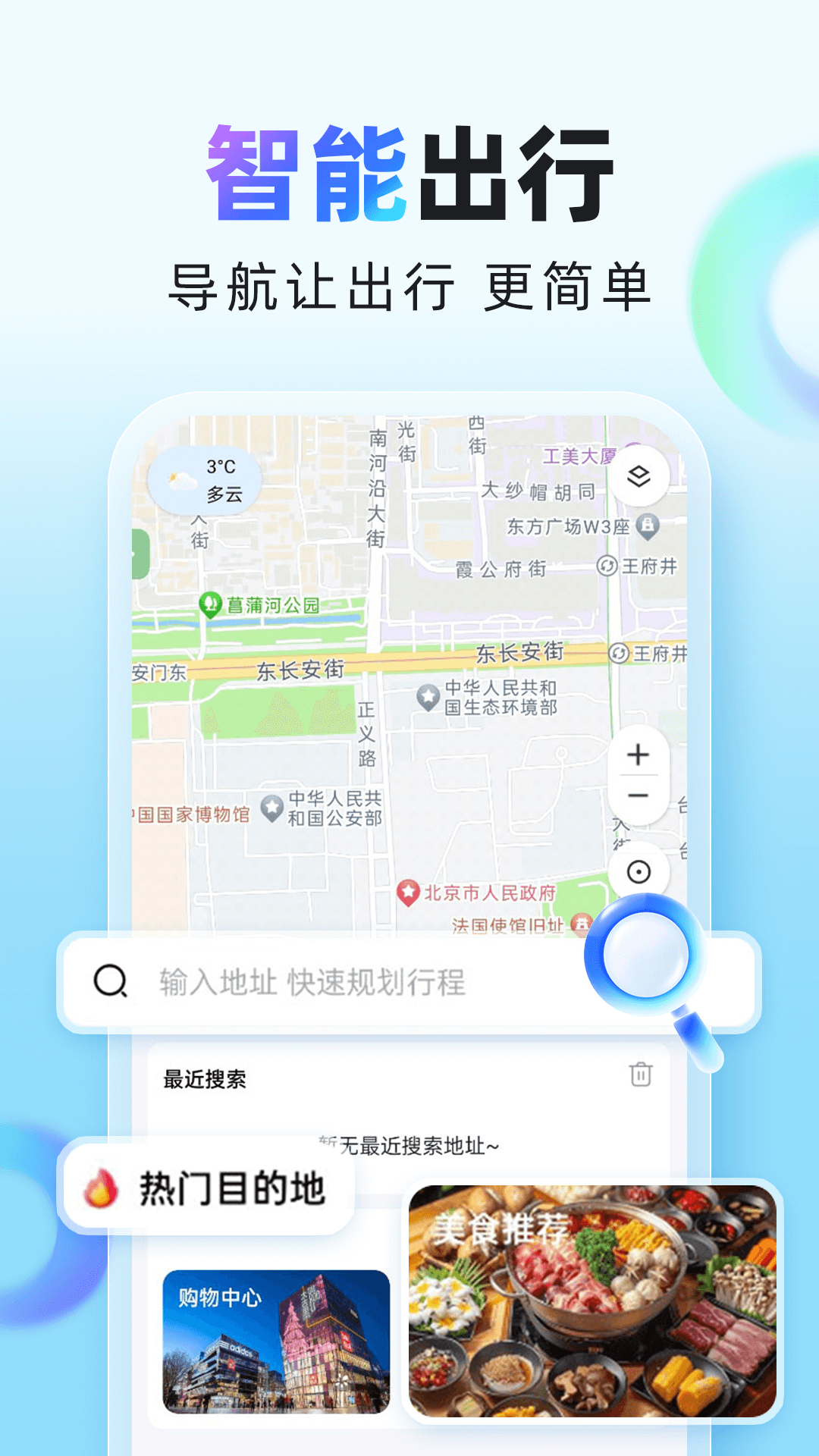This screenshot has height=1456, width=819.
Task: Clear recent searches with the trash icon
Action: coord(641,1075)
